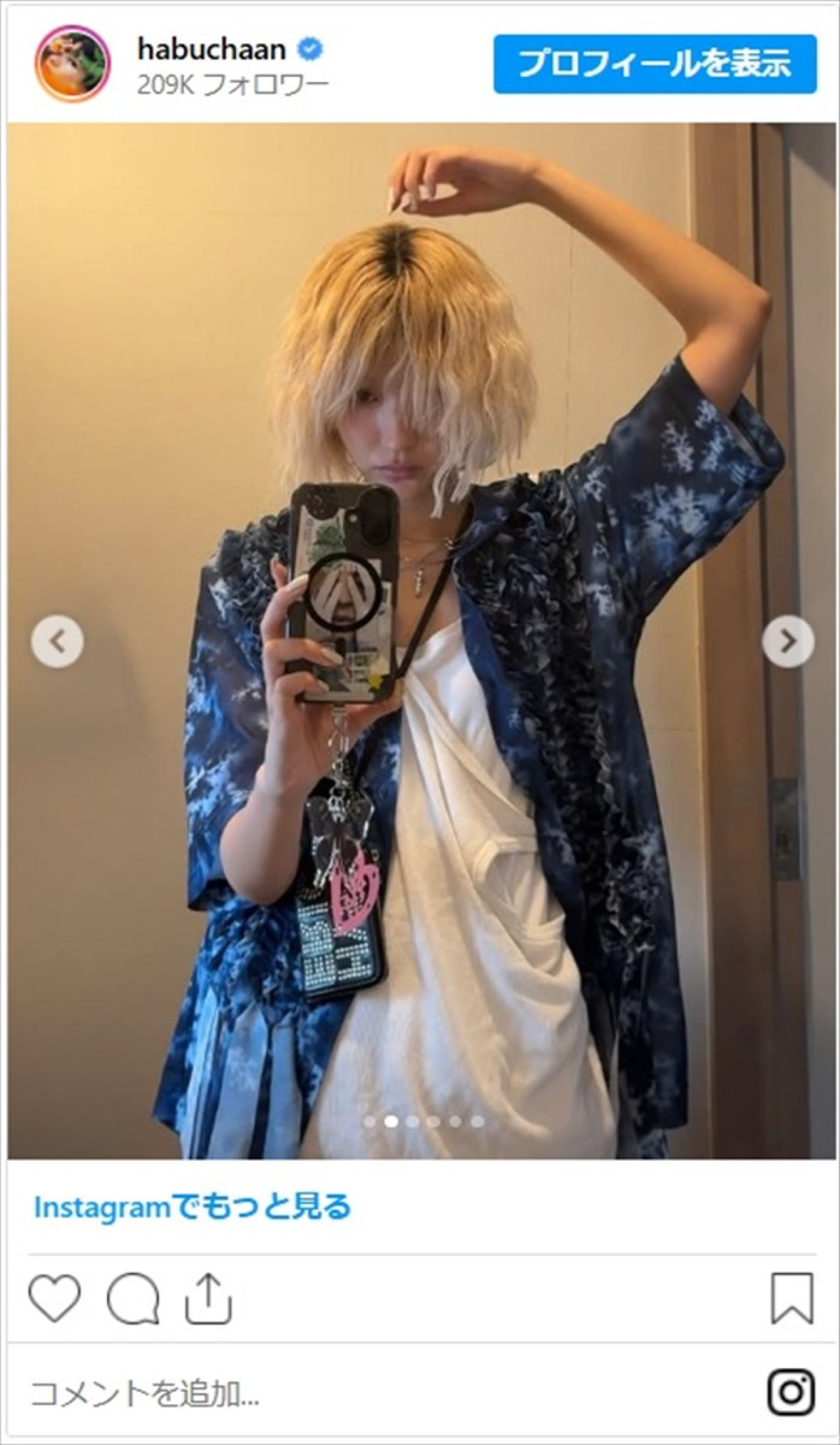Open habuchaan's profile avatar
This screenshot has width=840, height=1445.
(x=73, y=63)
